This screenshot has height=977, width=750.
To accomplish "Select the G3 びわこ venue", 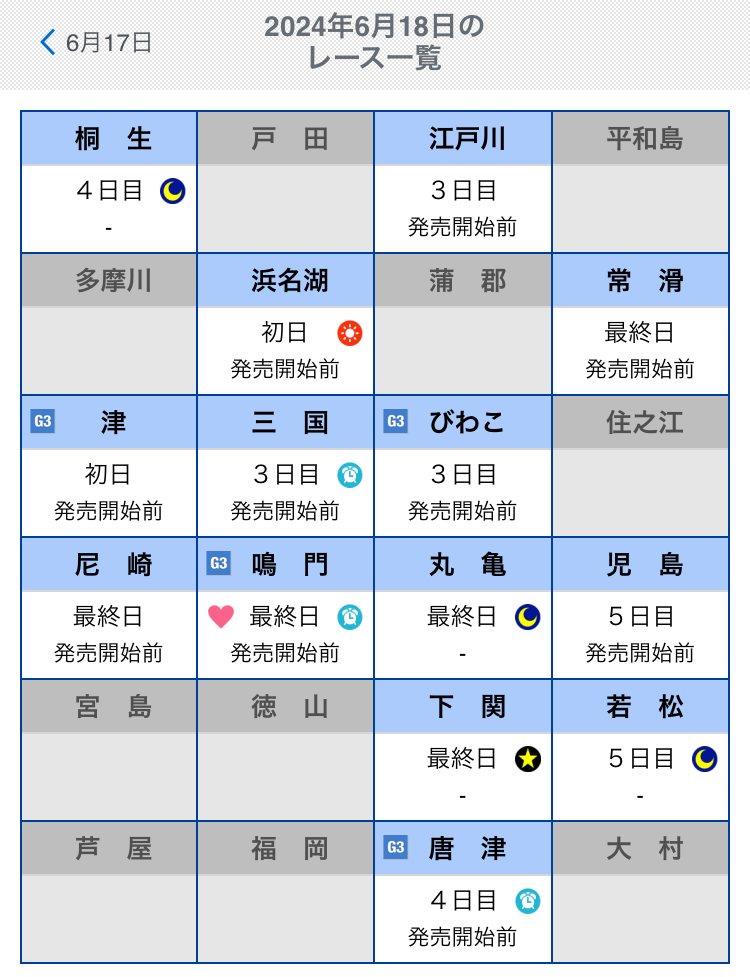I will click(x=463, y=467).
